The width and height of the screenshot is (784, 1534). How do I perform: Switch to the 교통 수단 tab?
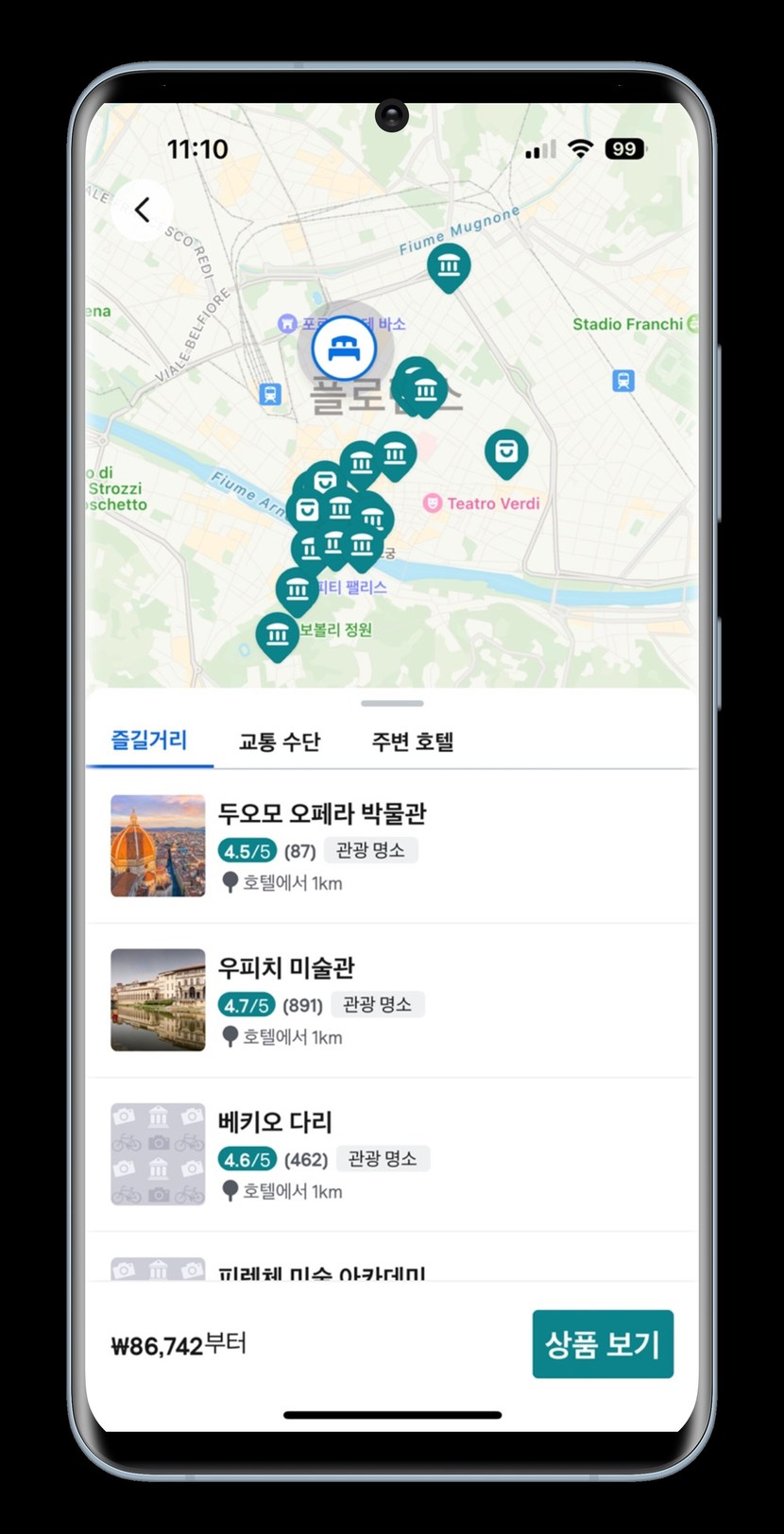tap(279, 741)
